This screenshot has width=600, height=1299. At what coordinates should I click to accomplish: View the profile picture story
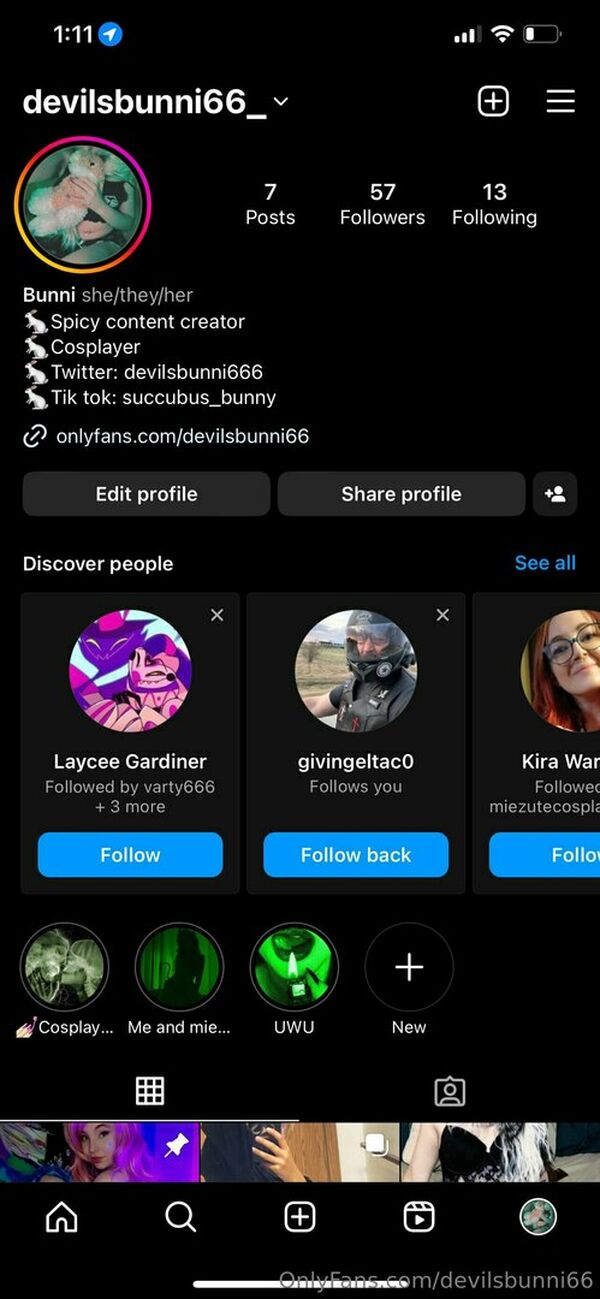(x=82, y=204)
